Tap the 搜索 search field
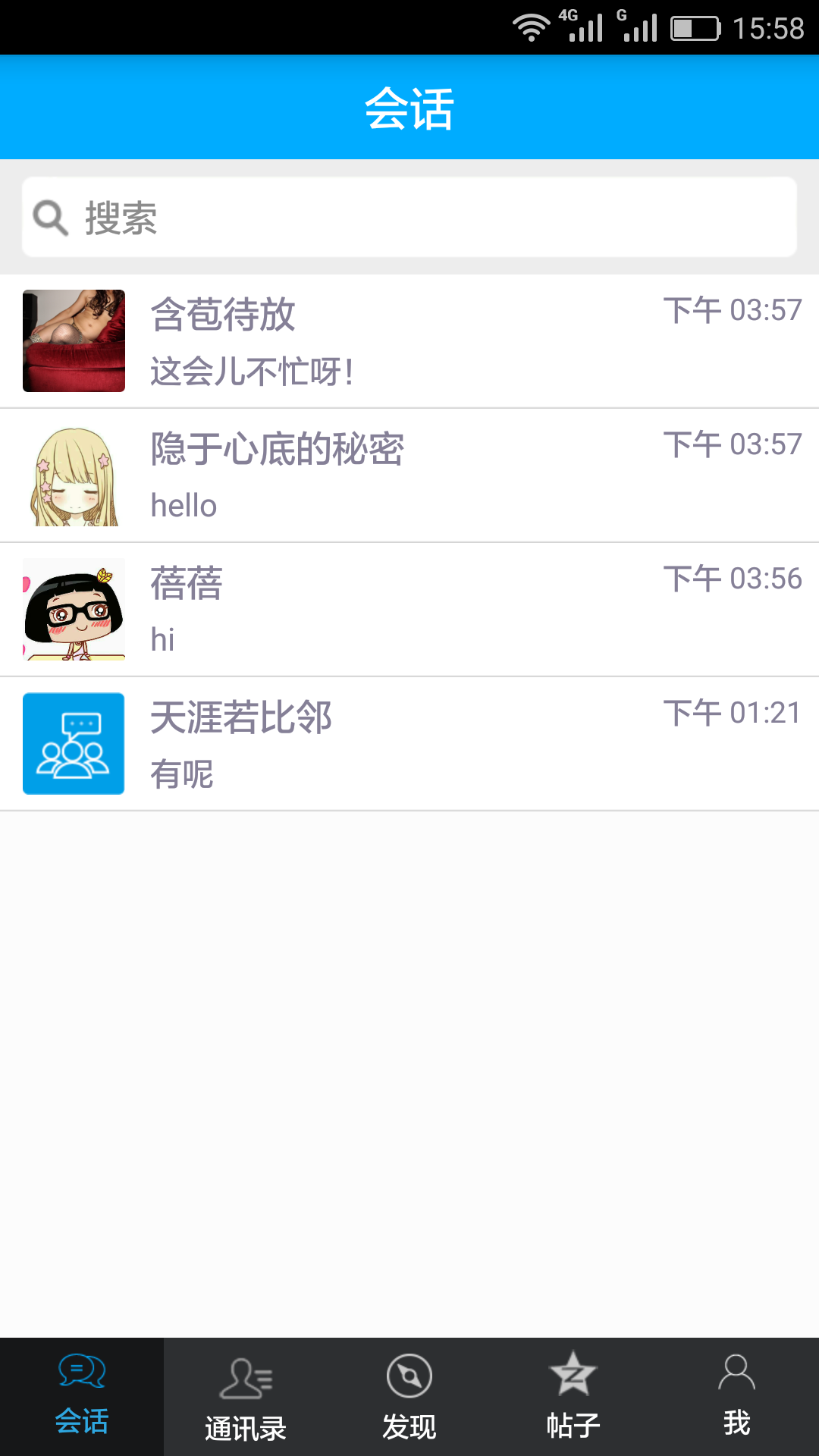 409,218
